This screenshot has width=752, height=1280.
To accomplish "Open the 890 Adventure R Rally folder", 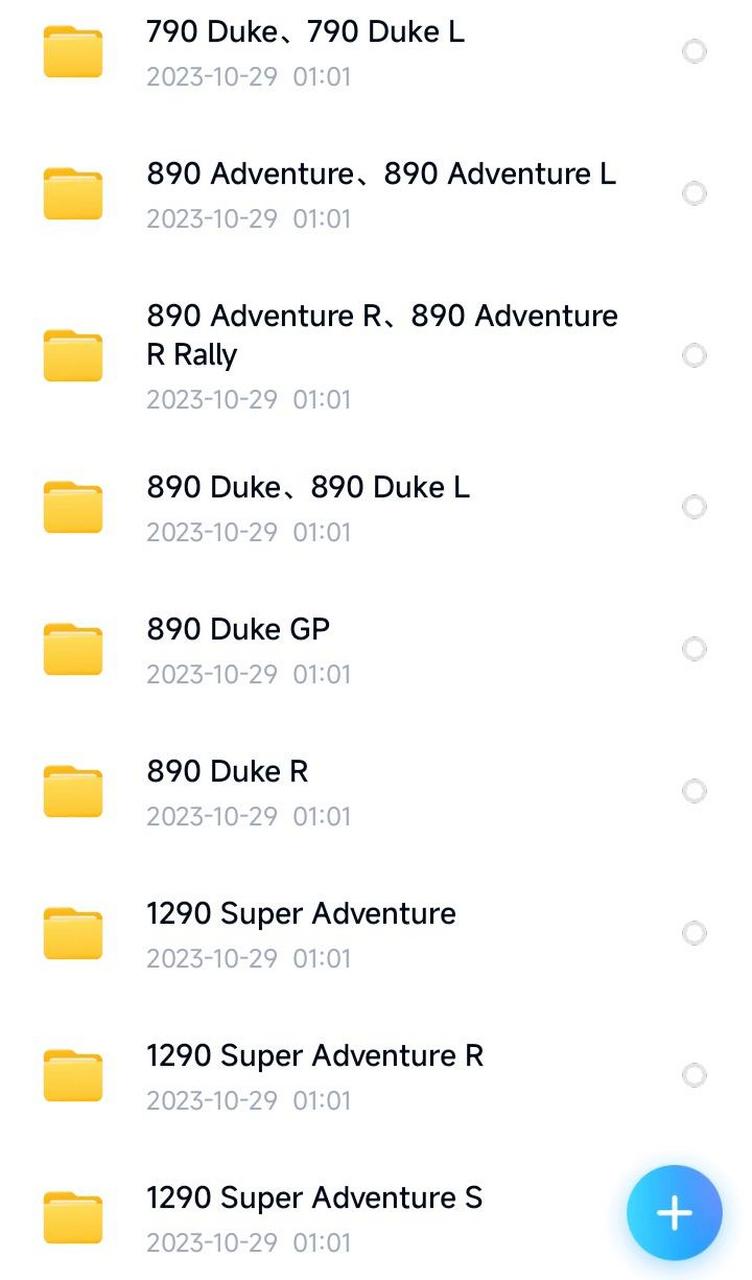I will point(382,335).
